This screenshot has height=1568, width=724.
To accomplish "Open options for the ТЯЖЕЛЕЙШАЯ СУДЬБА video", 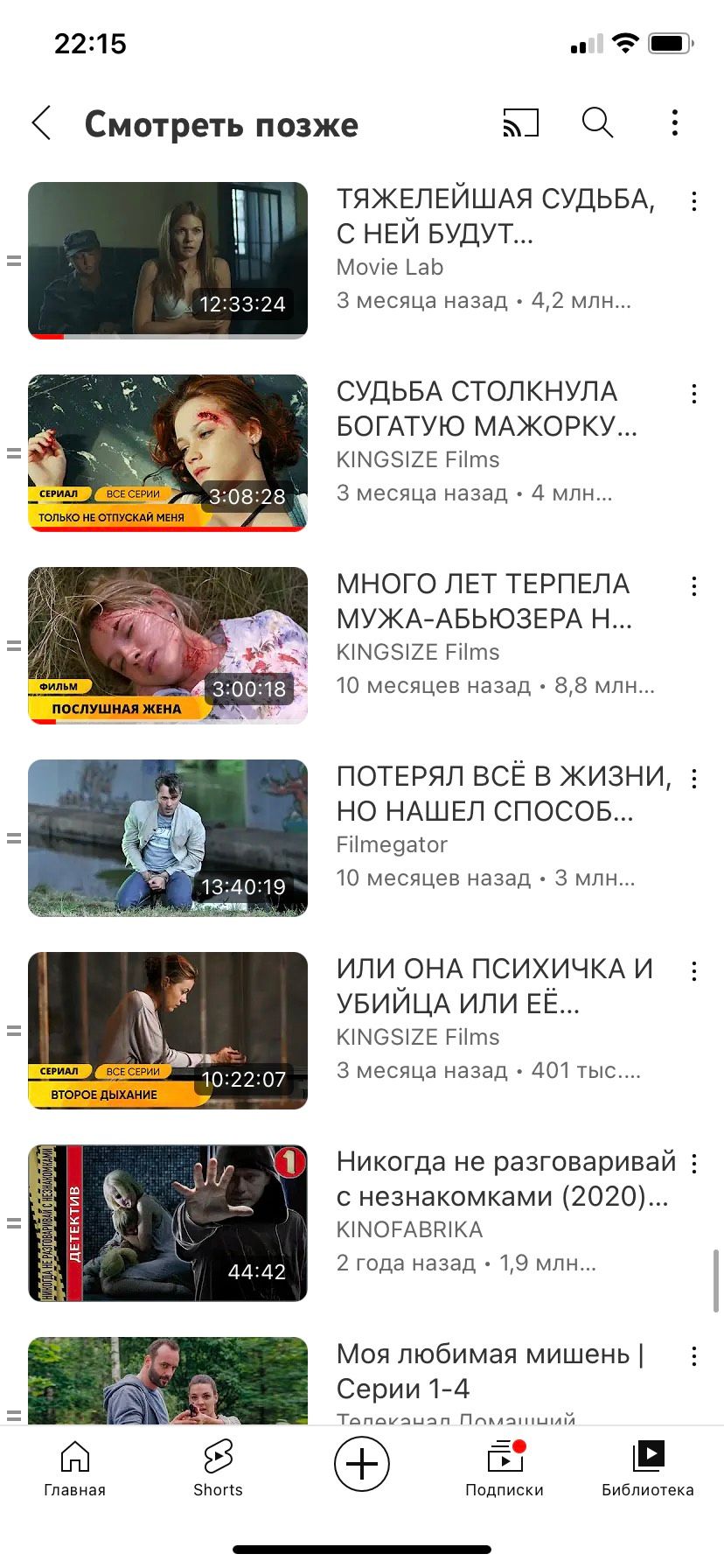I will tap(694, 202).
